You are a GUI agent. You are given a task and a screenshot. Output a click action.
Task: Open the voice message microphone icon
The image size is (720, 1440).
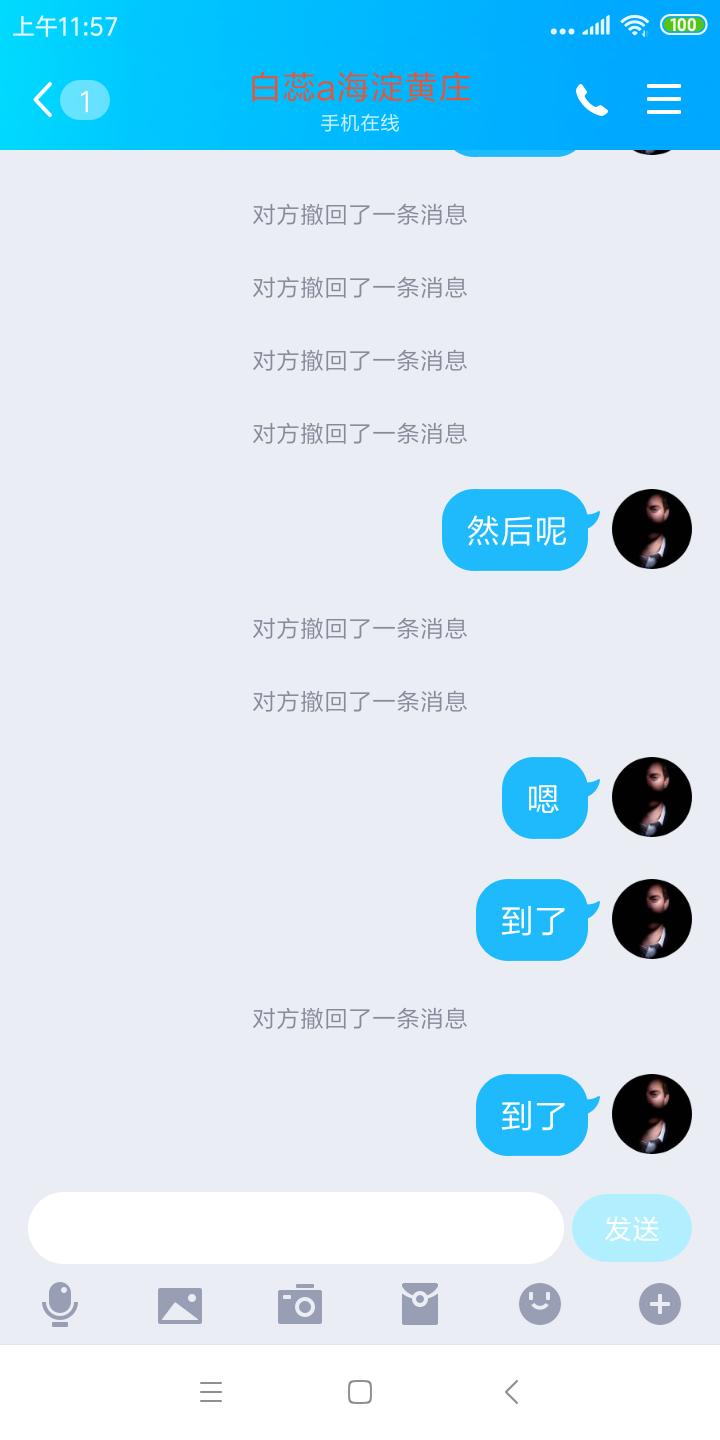point(60,1304)
